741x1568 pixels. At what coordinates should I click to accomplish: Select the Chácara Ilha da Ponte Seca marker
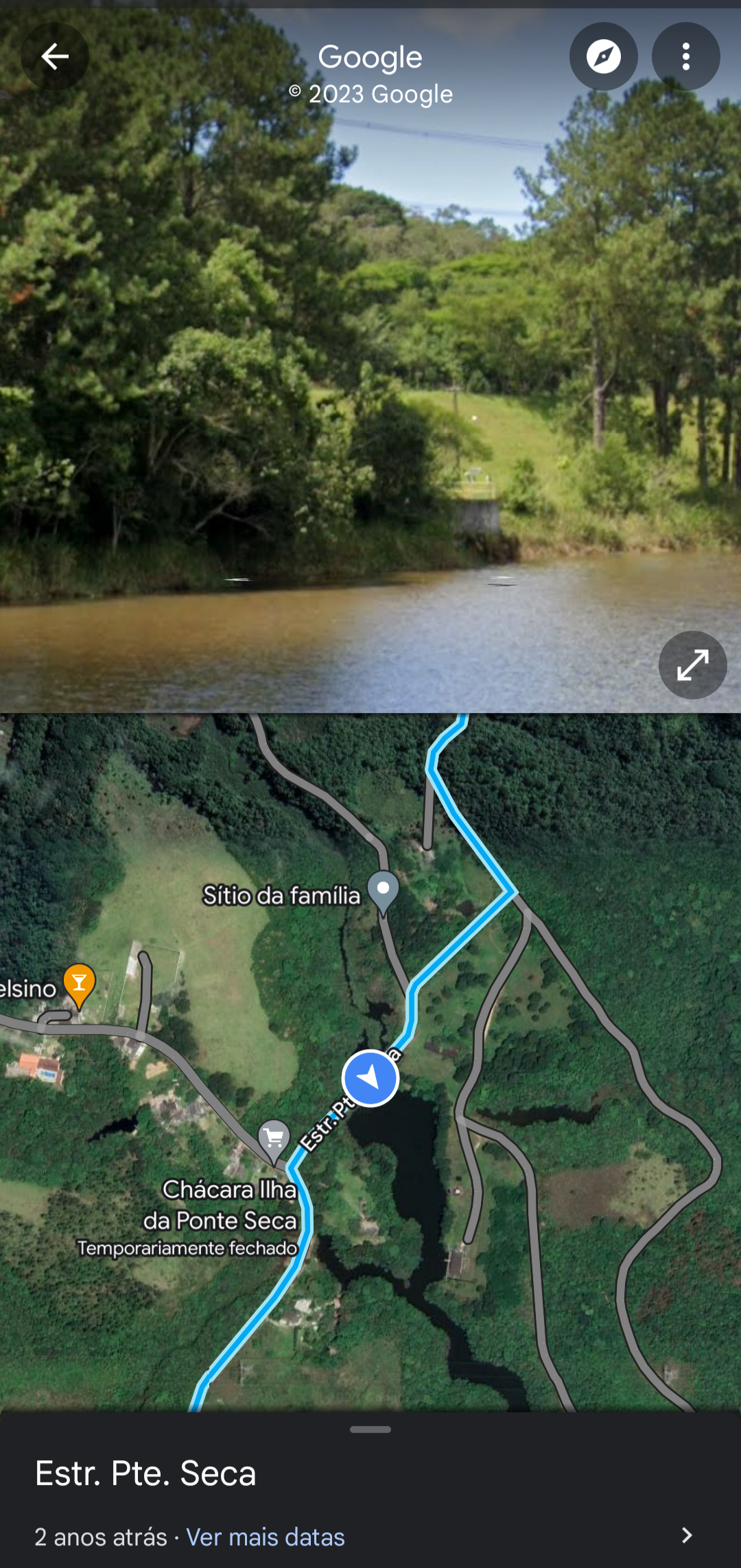click(274, 1140)
